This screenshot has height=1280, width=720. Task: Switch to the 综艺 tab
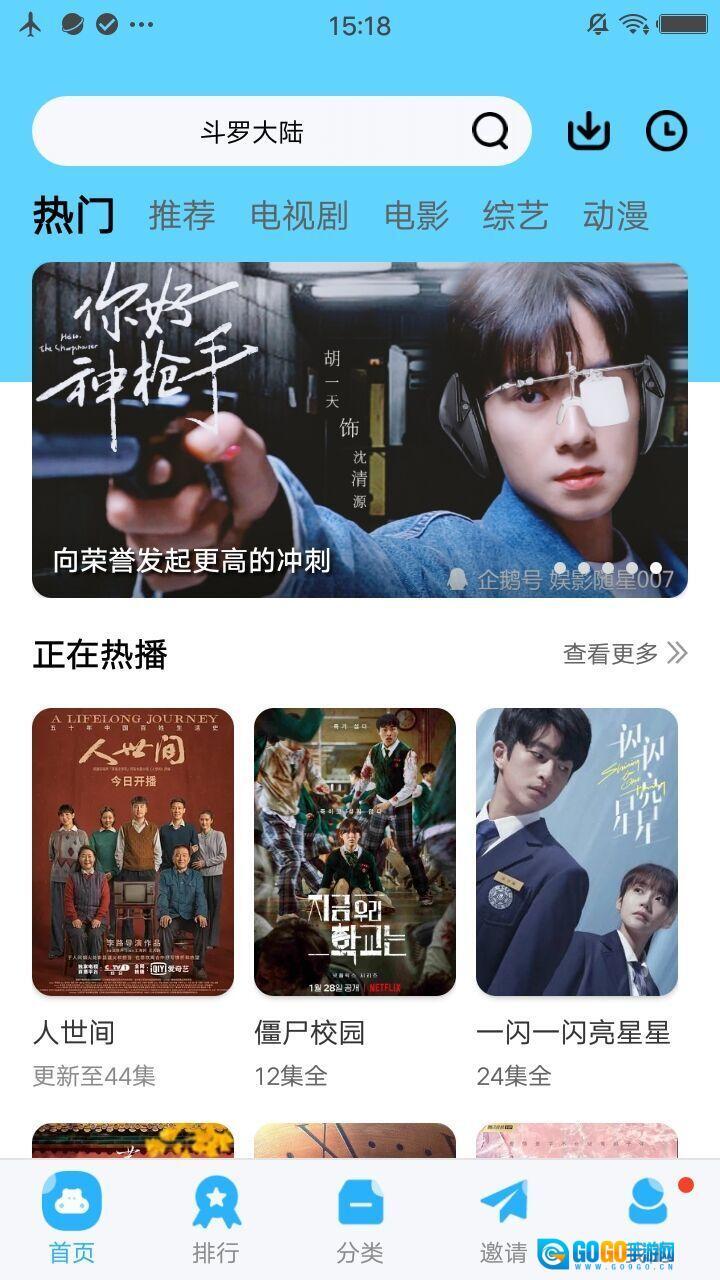(515, 215)
